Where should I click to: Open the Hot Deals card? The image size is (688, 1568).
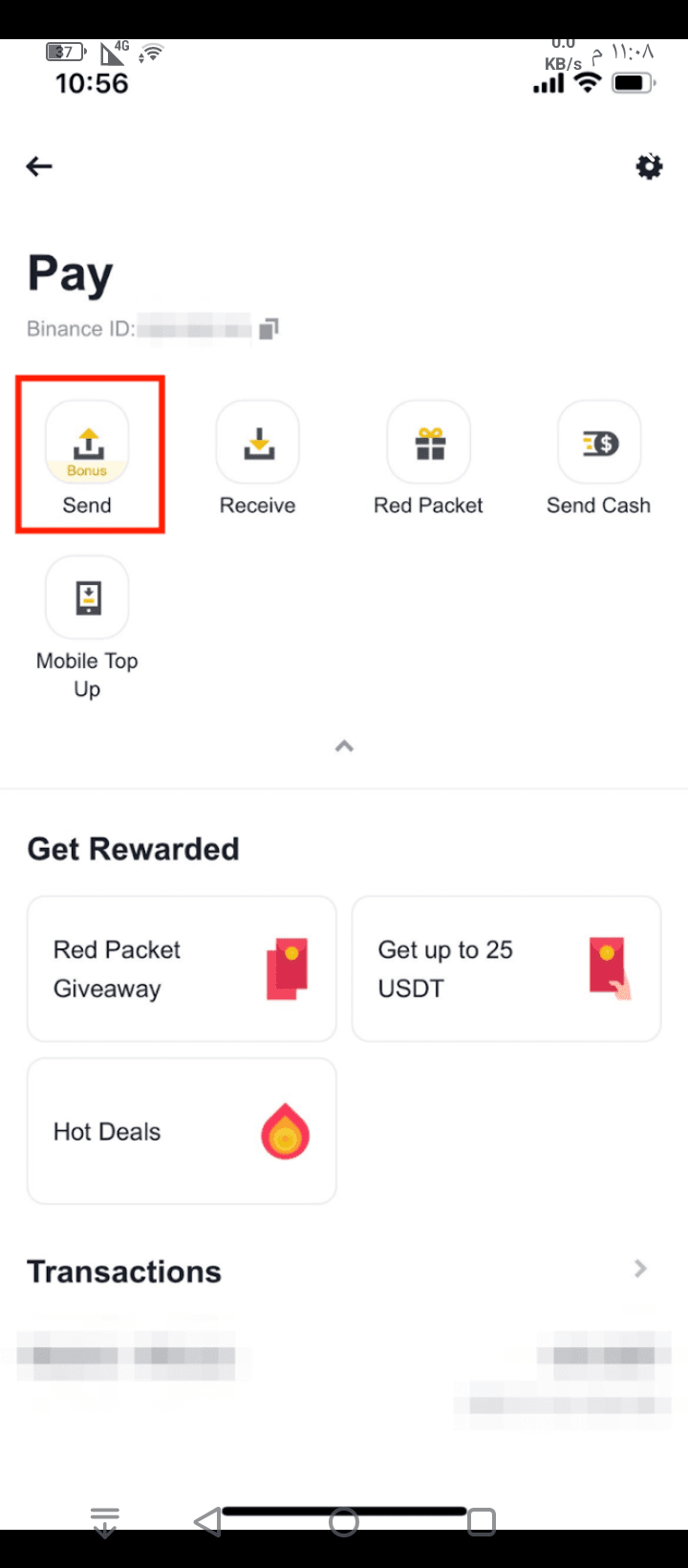click(x=182, y=1131)
